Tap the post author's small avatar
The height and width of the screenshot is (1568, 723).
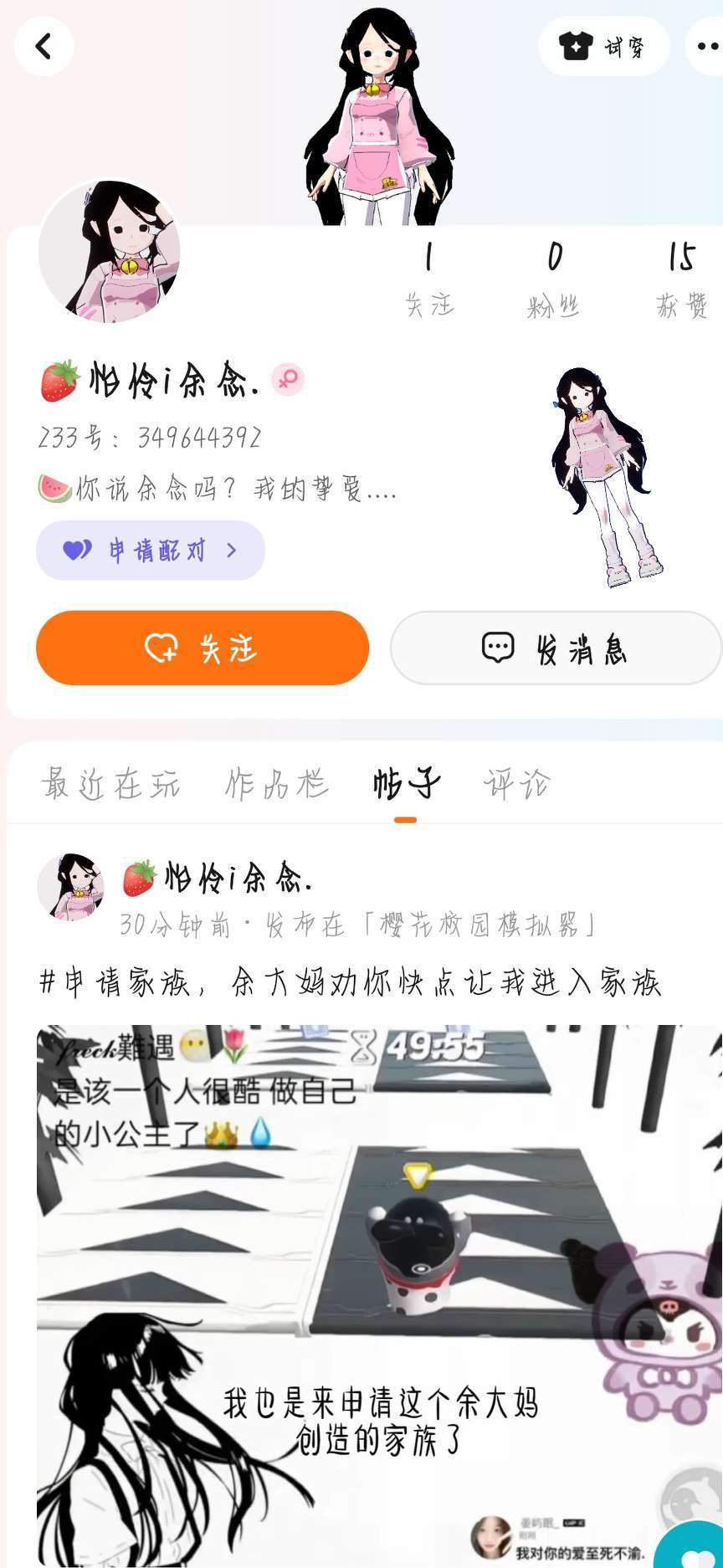[70, 887]
